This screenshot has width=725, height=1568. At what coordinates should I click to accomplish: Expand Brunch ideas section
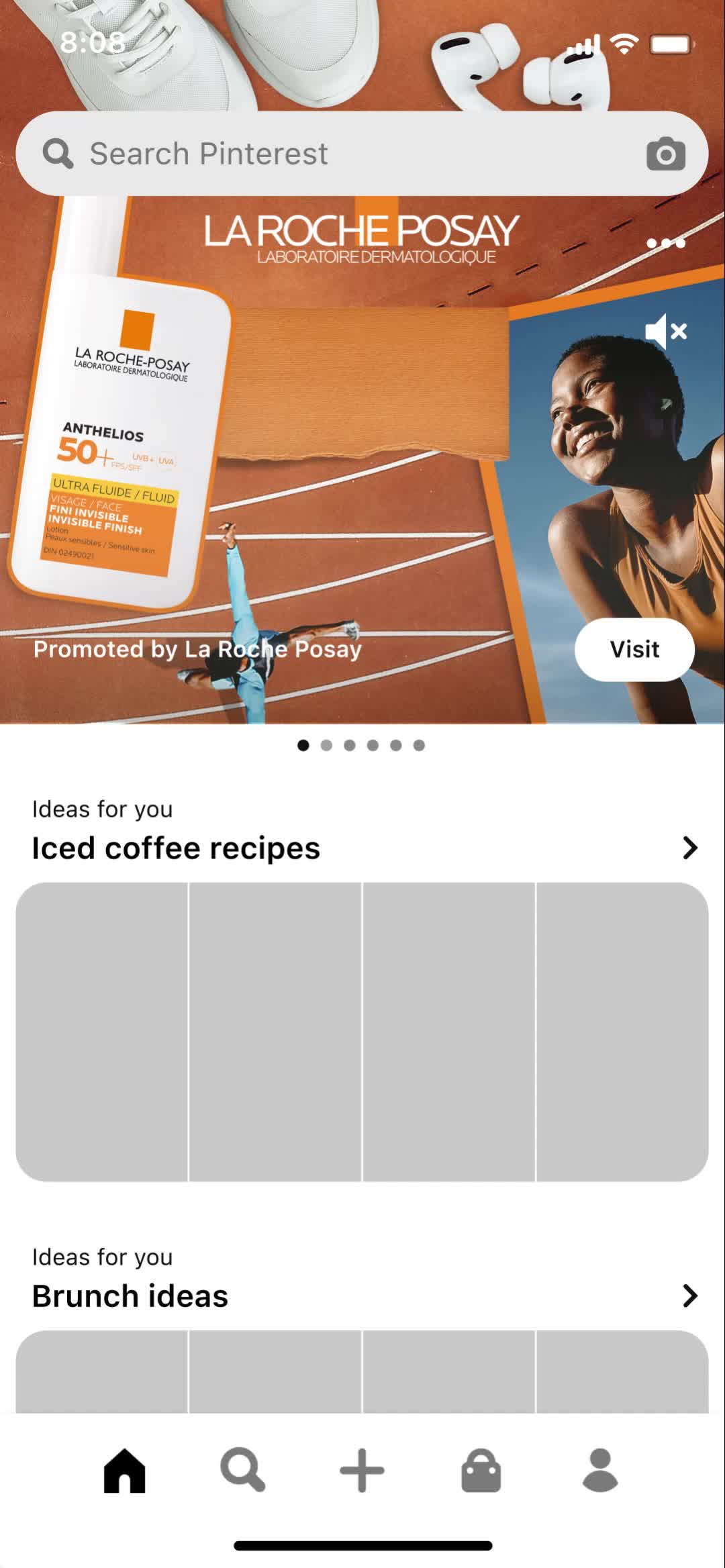click(x=689, y=1295)
